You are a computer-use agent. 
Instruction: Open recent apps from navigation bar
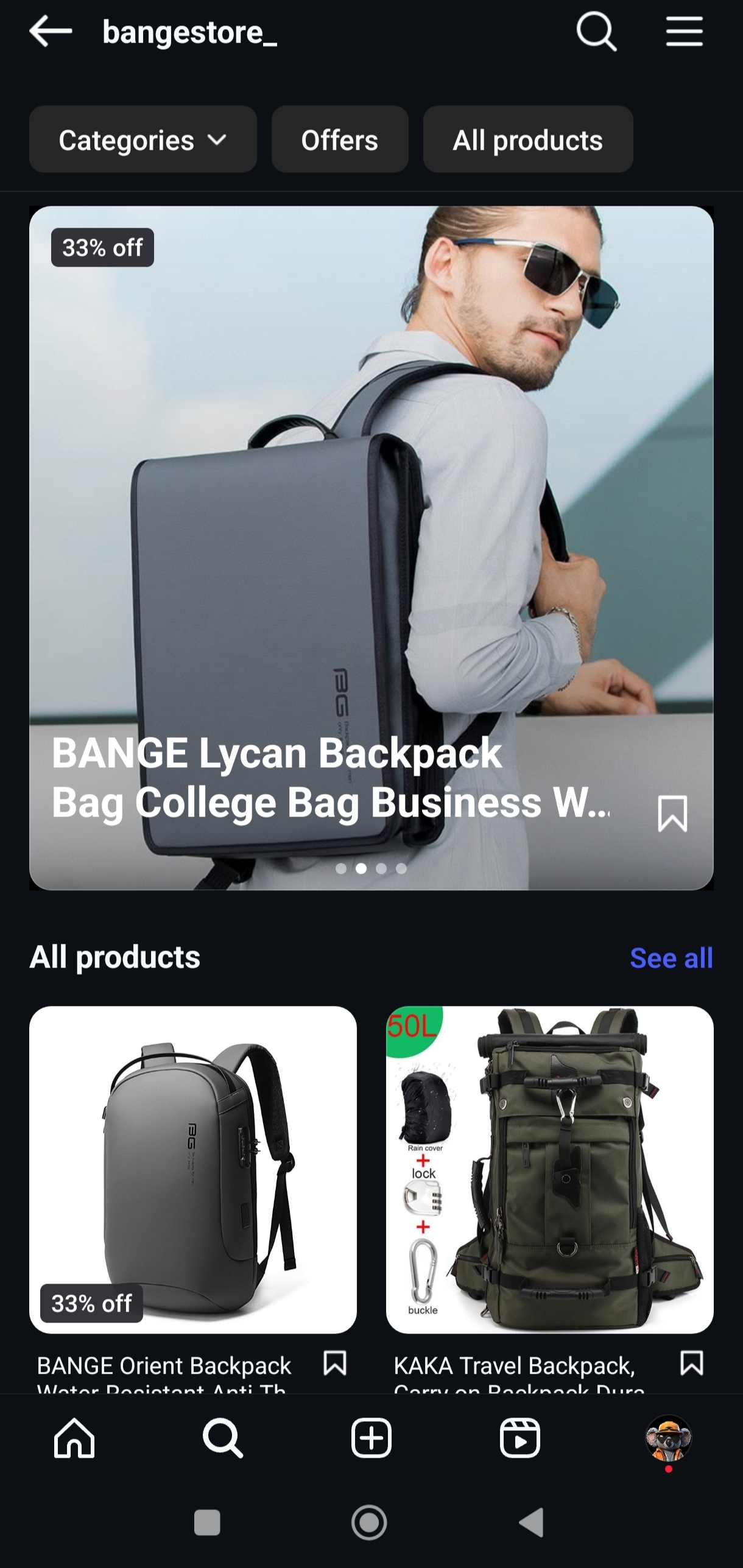click(207, 1523)
